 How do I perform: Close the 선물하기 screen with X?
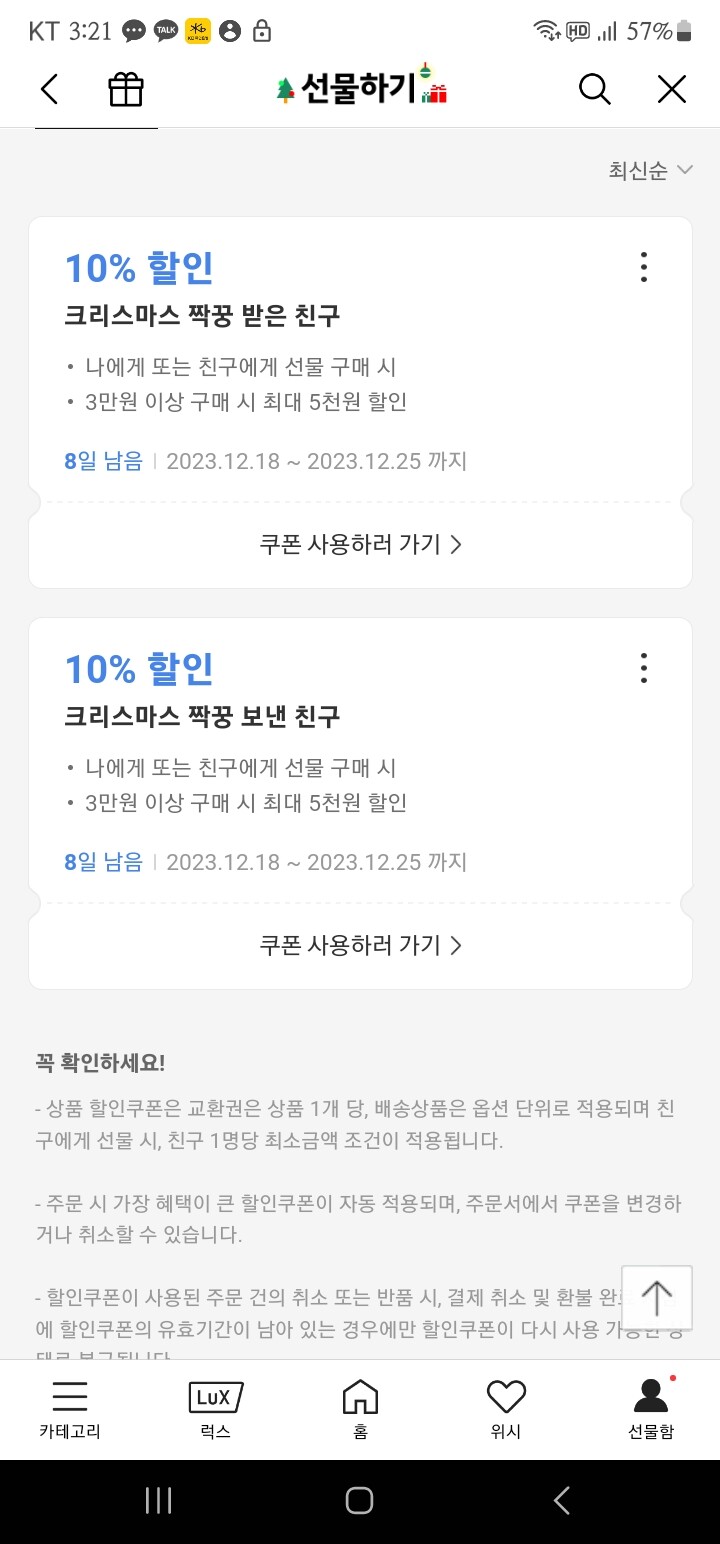click(x=671, y=89)
